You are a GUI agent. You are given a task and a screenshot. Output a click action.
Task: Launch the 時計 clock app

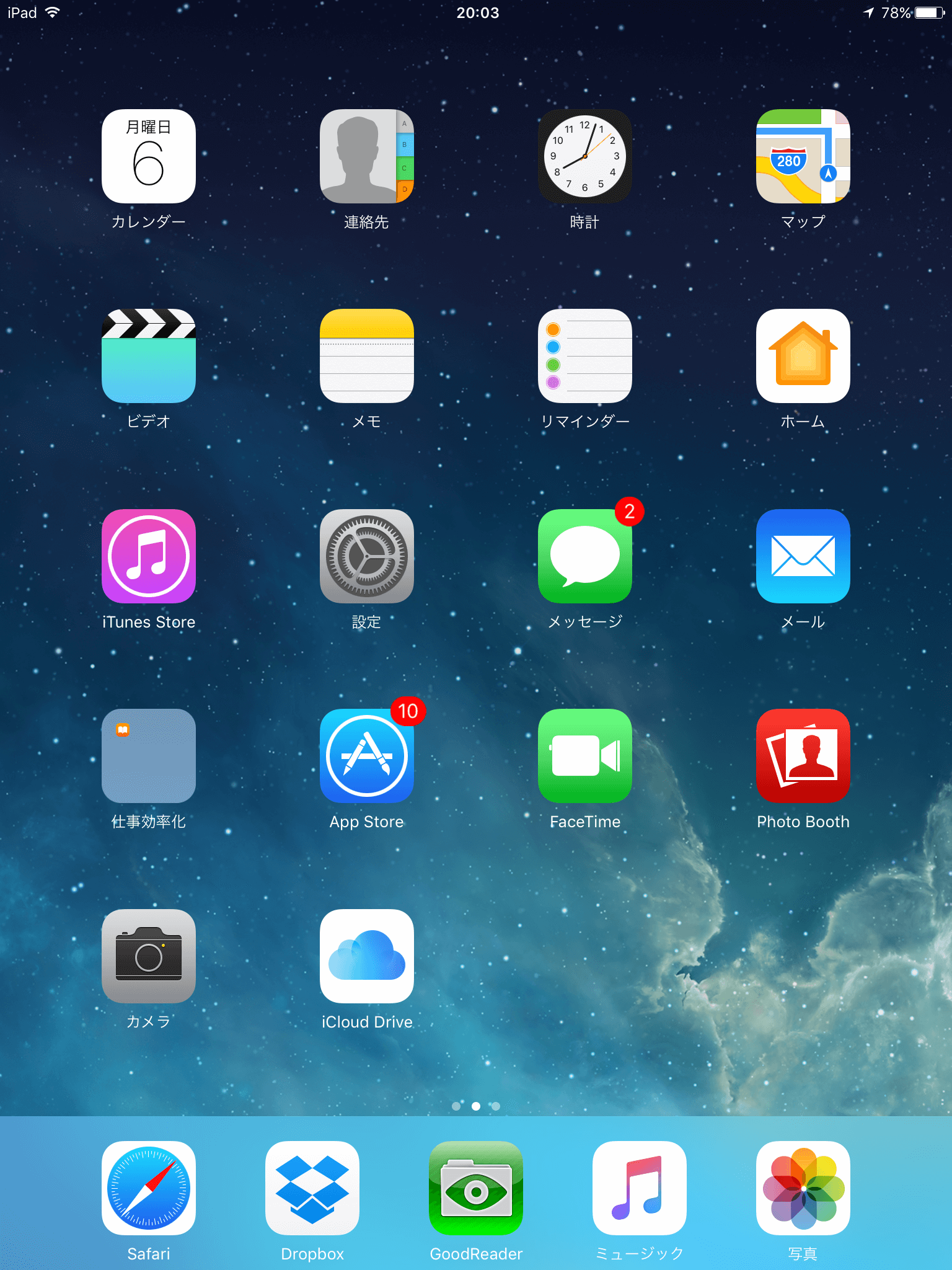point(585,156)
